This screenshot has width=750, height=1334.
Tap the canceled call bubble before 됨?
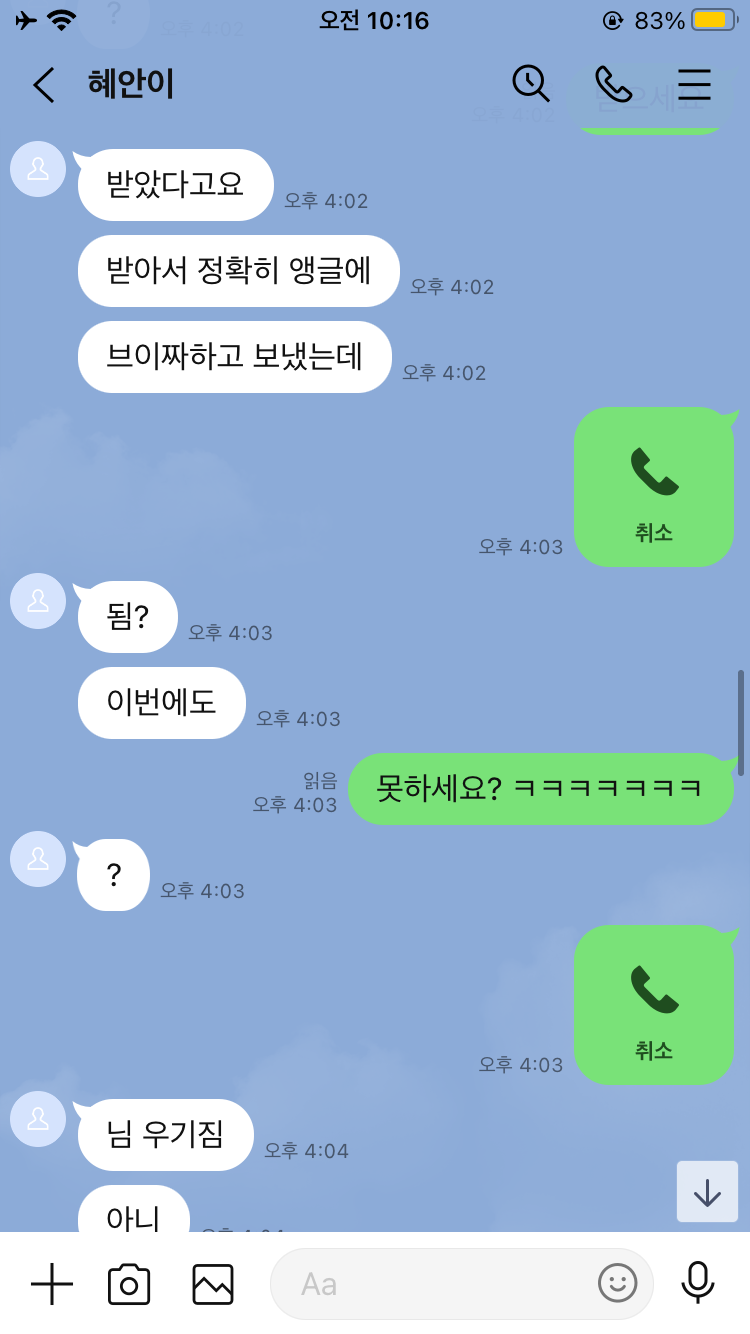[654, 487]
